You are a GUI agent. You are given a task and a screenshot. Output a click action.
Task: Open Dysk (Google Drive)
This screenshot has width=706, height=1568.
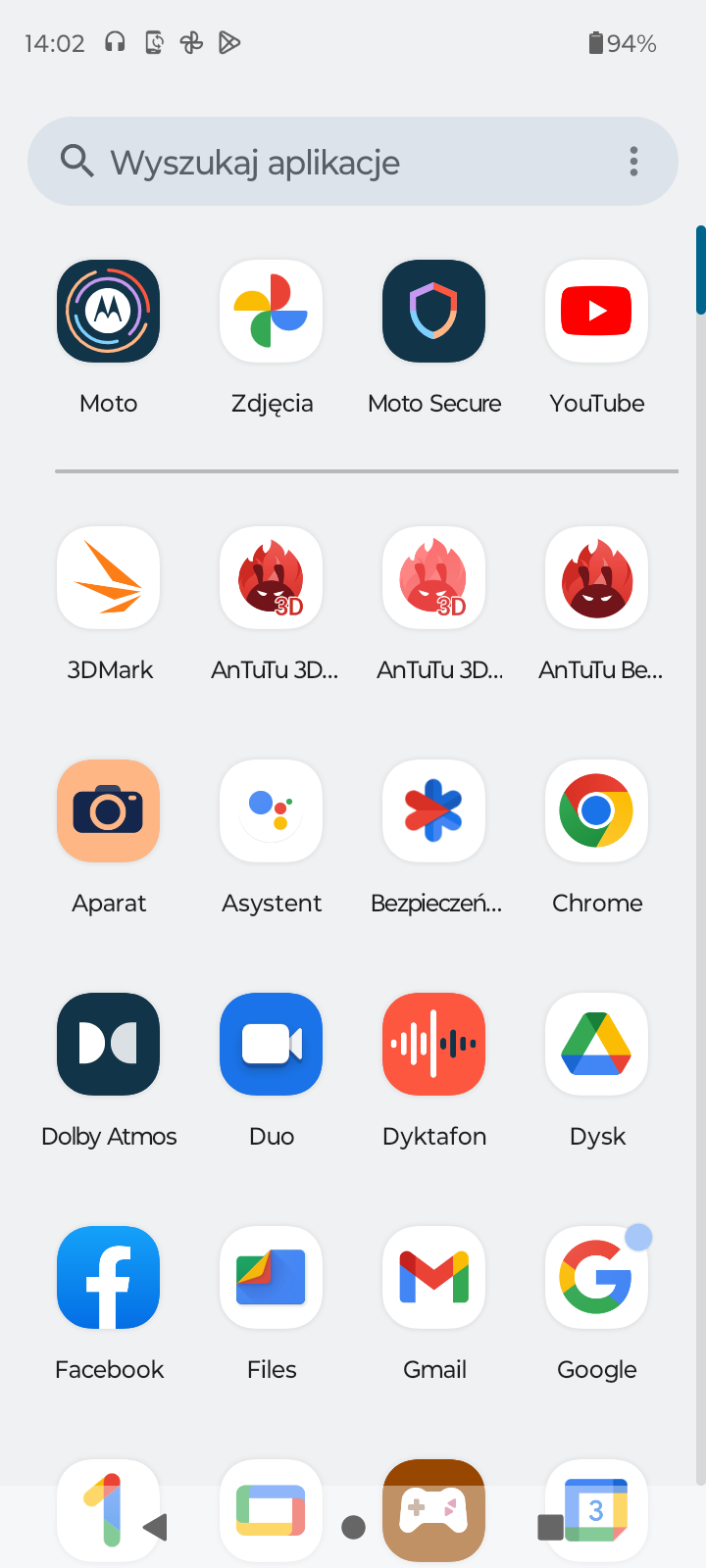tap(596, 1045)
